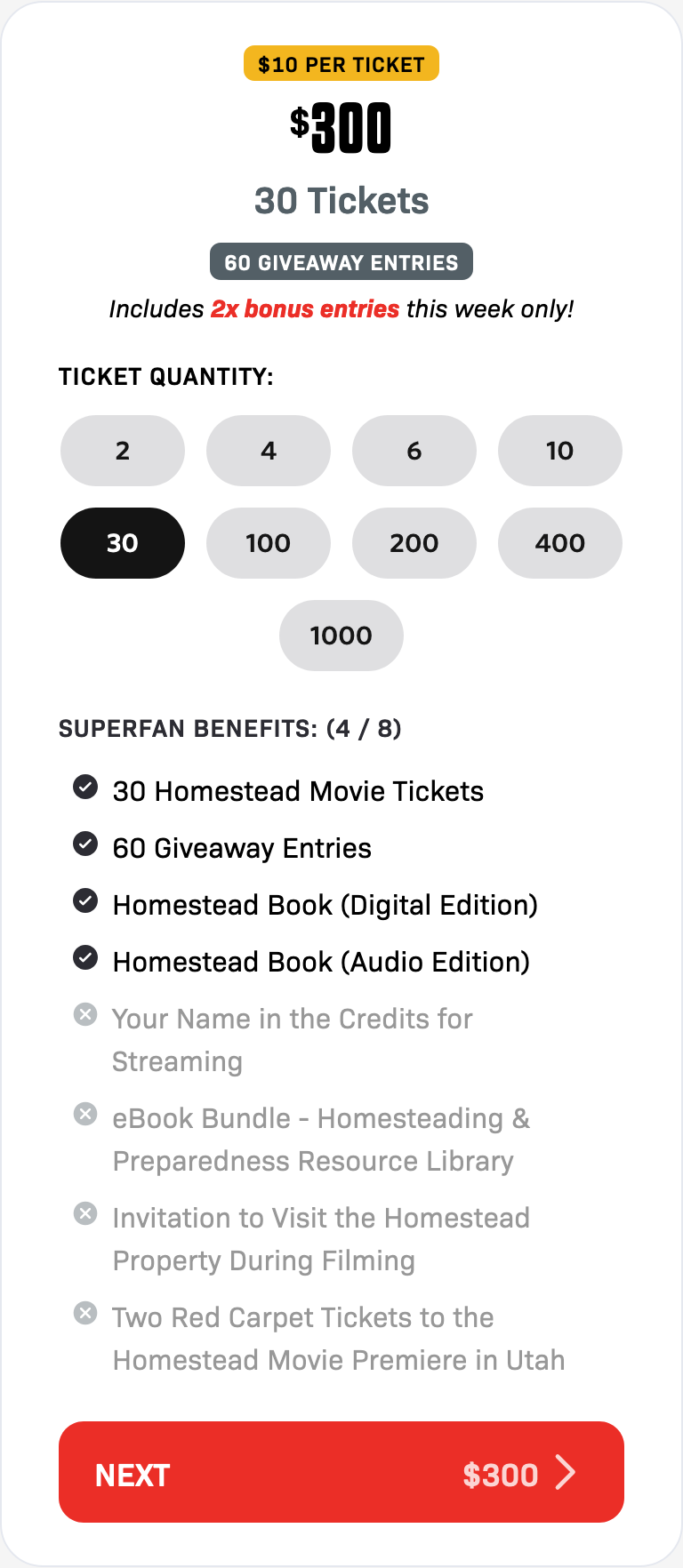The width and height of the screenshot is (683, 1568).
Task: Switch quantity to 400 tickets
Action: 560,543
